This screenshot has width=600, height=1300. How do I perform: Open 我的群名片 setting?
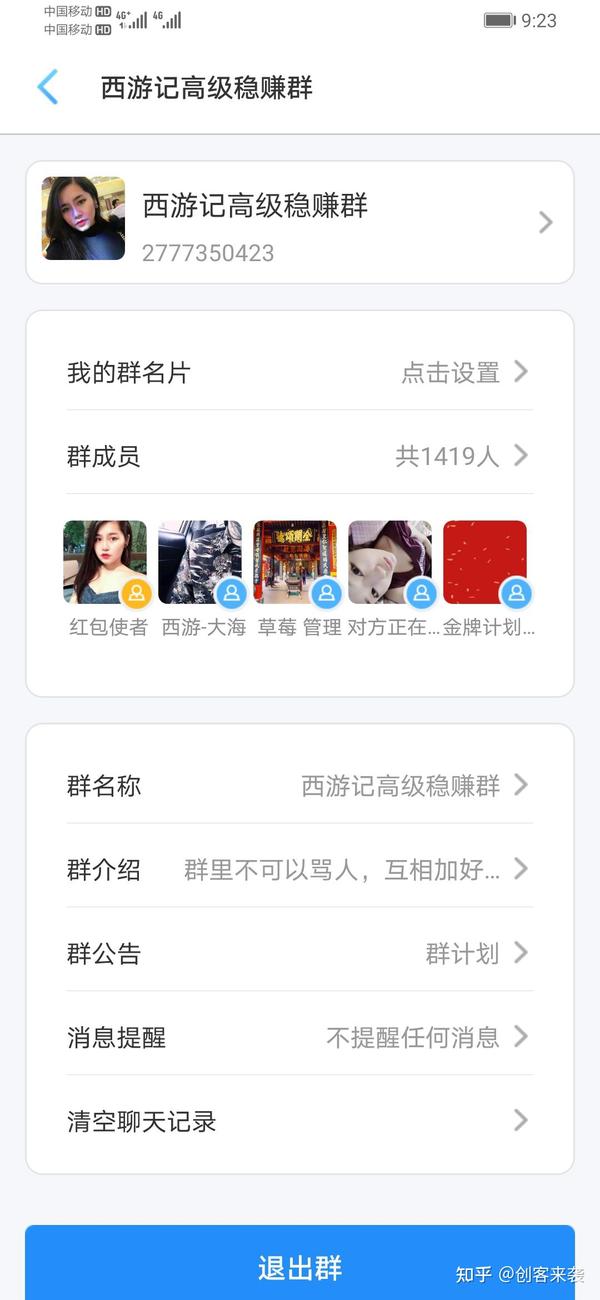coord(300,373)
